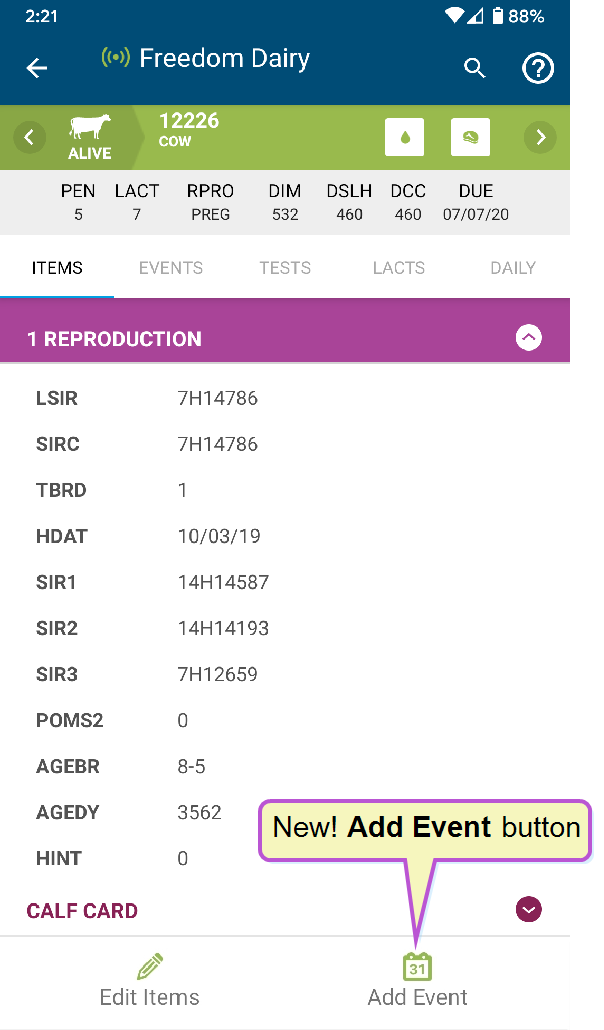Viewport: 604px width, 1030px height.
Task: Tap the Add Event button
Action: click(417, 981)
